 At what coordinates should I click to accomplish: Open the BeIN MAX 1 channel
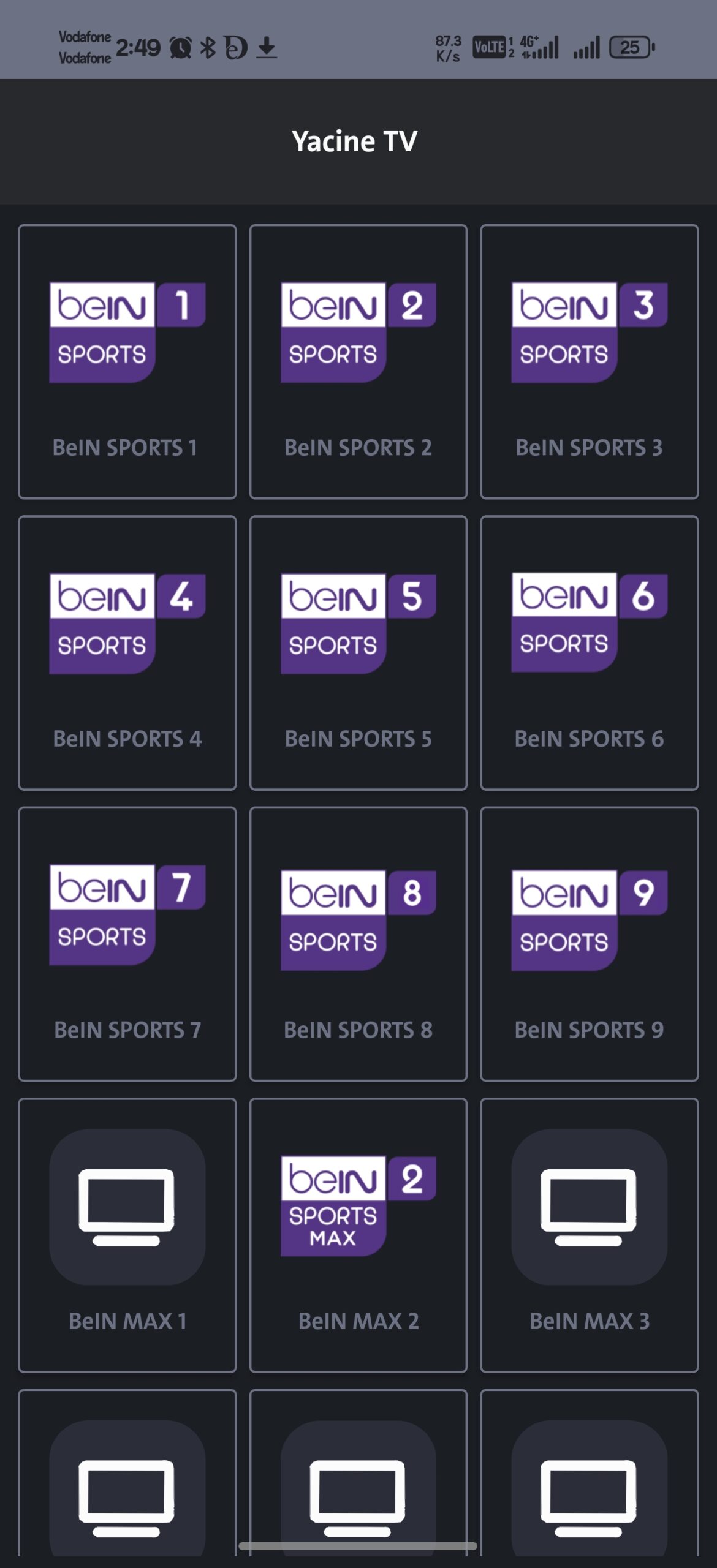coord(127,1234)
